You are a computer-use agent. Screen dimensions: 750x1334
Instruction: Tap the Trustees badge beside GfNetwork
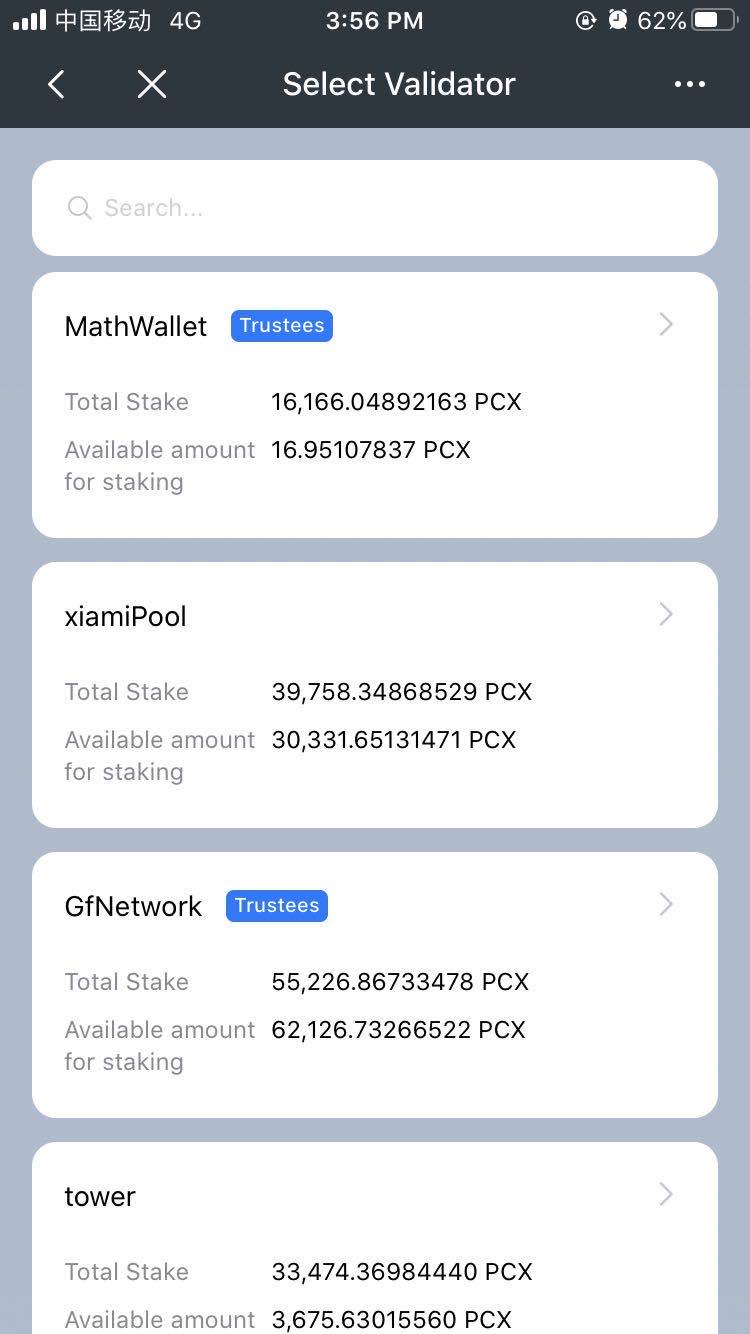pos(276,905)
